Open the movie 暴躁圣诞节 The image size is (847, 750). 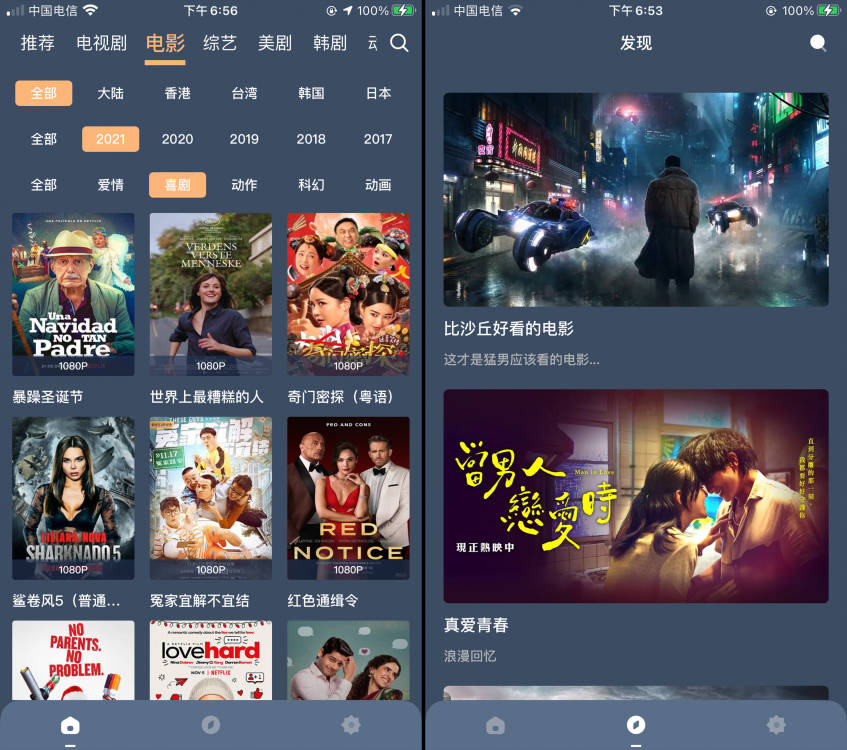(x=73, y=294)
